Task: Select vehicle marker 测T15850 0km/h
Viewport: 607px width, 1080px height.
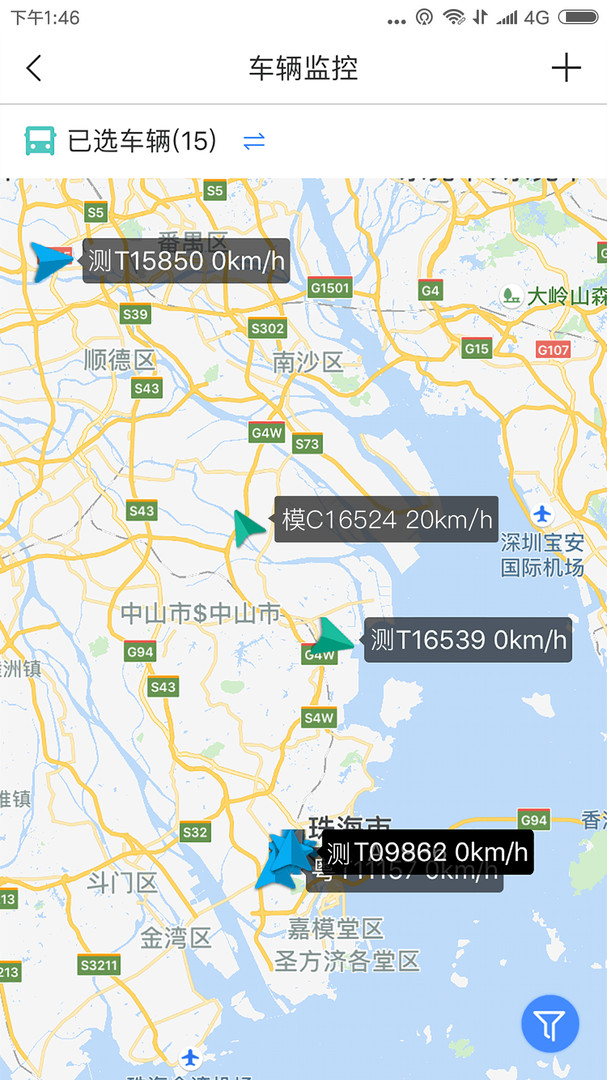Action: coord(186,261)
